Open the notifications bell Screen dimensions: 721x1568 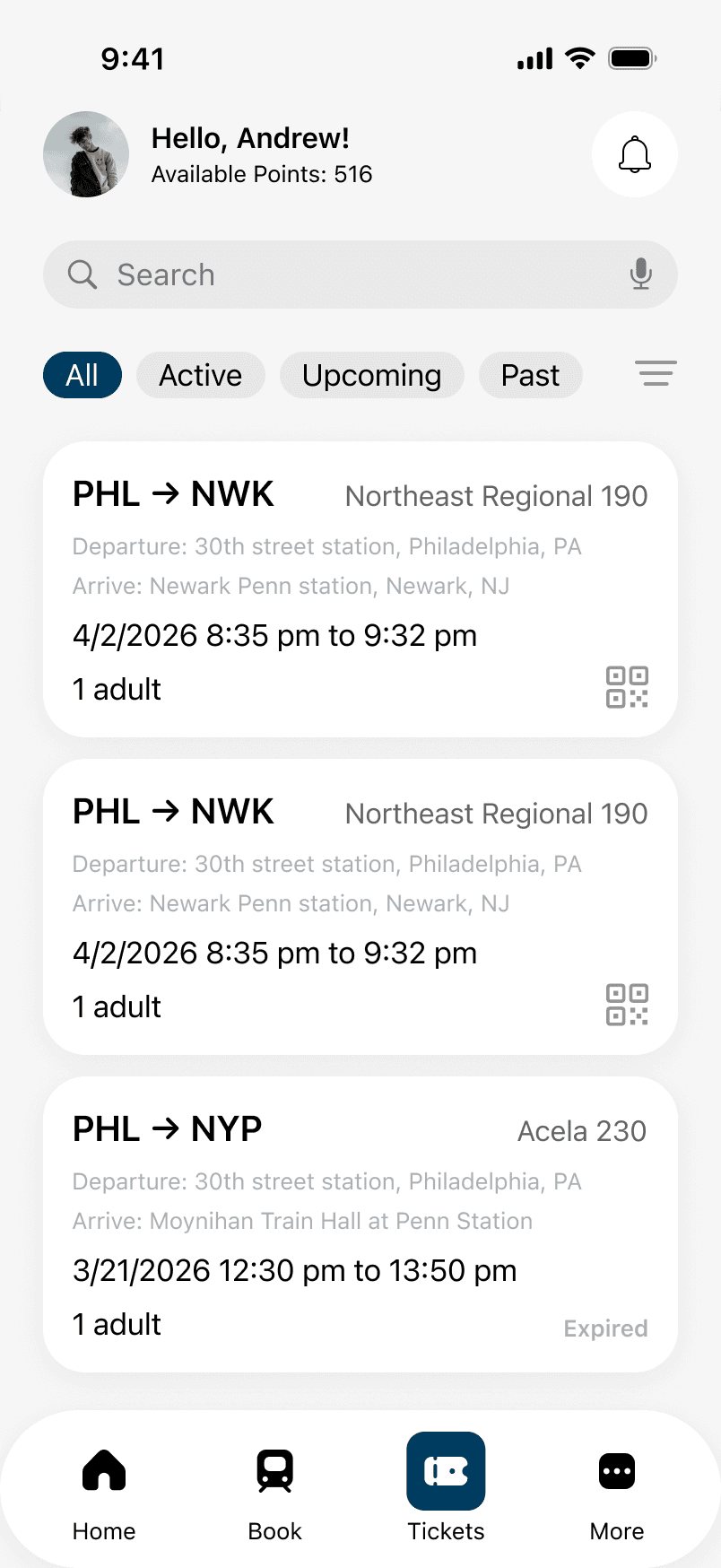(x=634, y=154)
